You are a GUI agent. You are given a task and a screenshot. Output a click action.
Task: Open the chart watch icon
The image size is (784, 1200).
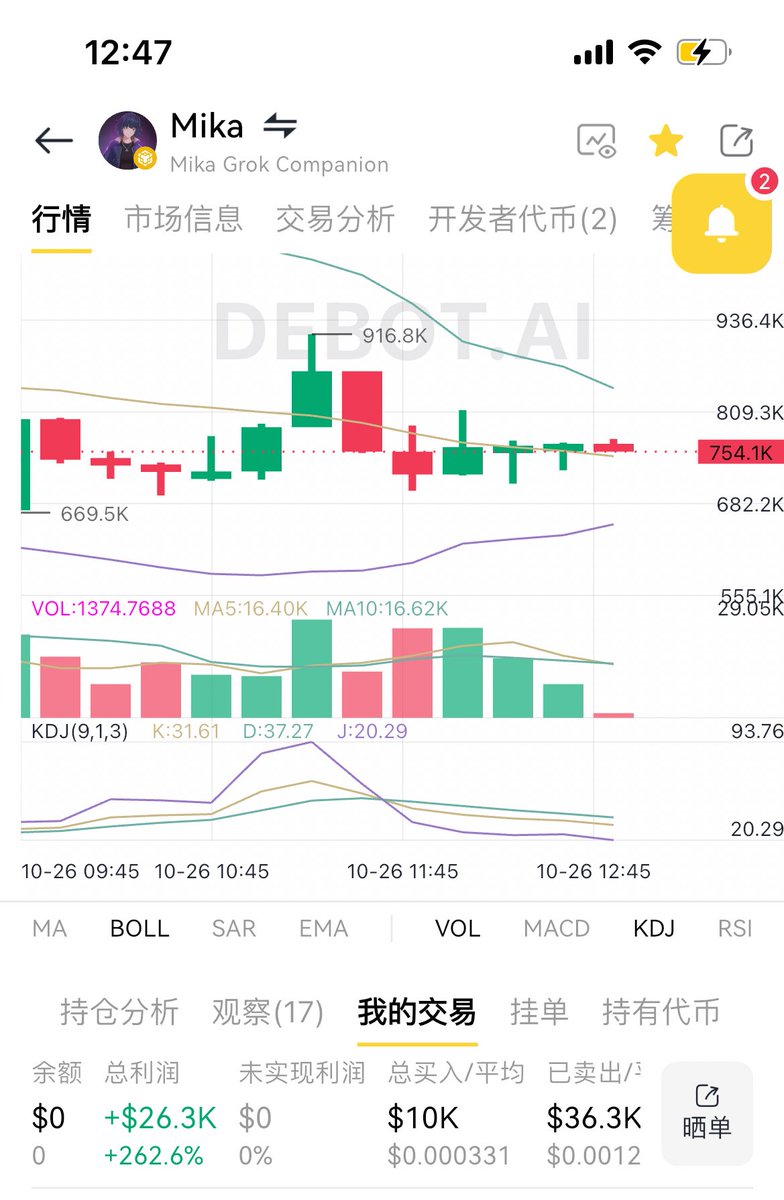(x=596, y=141)
